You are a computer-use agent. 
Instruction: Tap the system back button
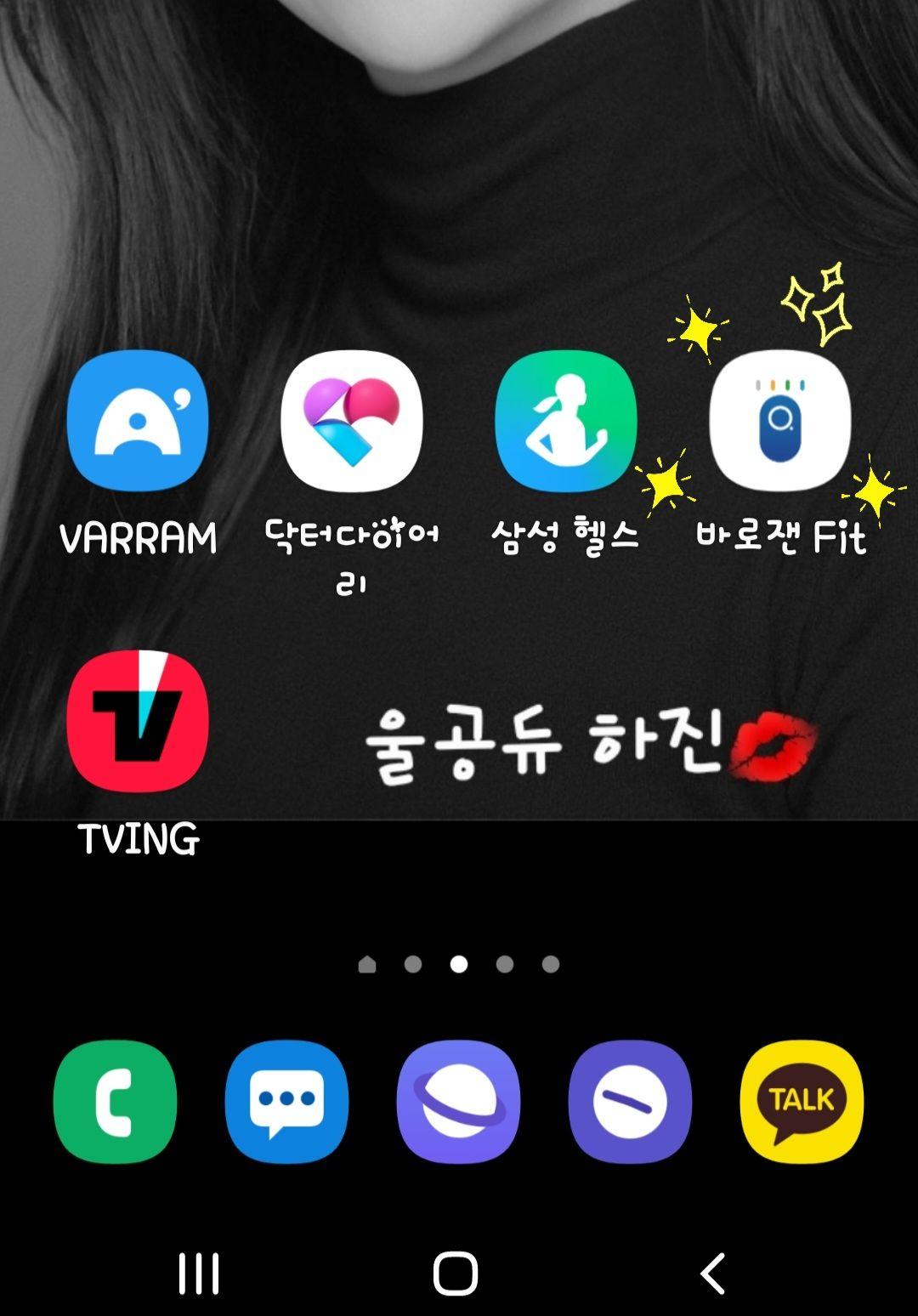712,1273
